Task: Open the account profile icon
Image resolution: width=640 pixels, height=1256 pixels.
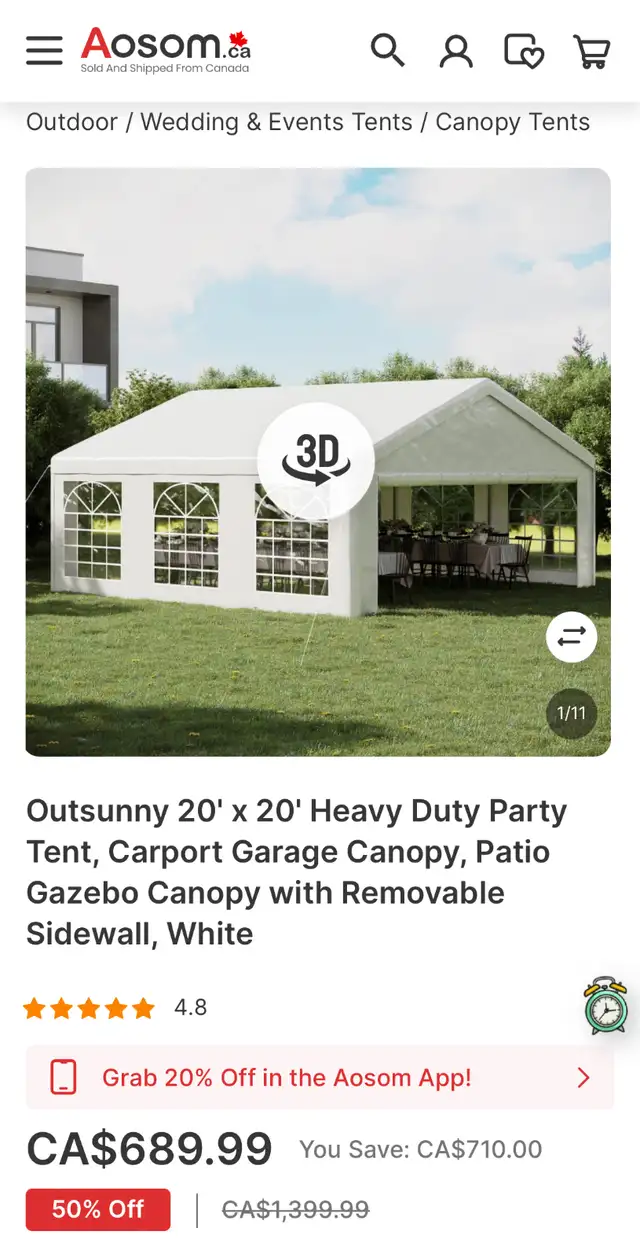Action: 456,50
